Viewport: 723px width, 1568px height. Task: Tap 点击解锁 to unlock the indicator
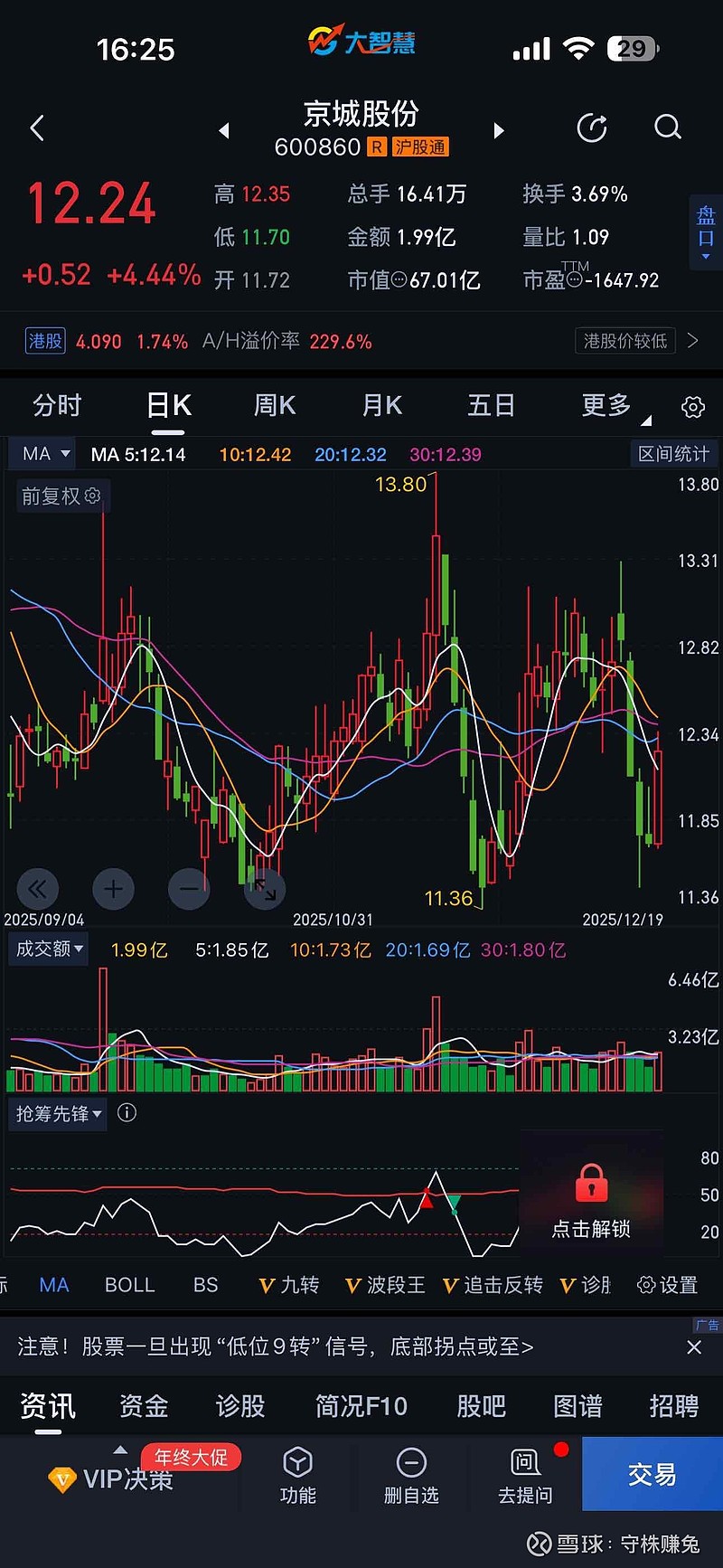[589, 1228]
